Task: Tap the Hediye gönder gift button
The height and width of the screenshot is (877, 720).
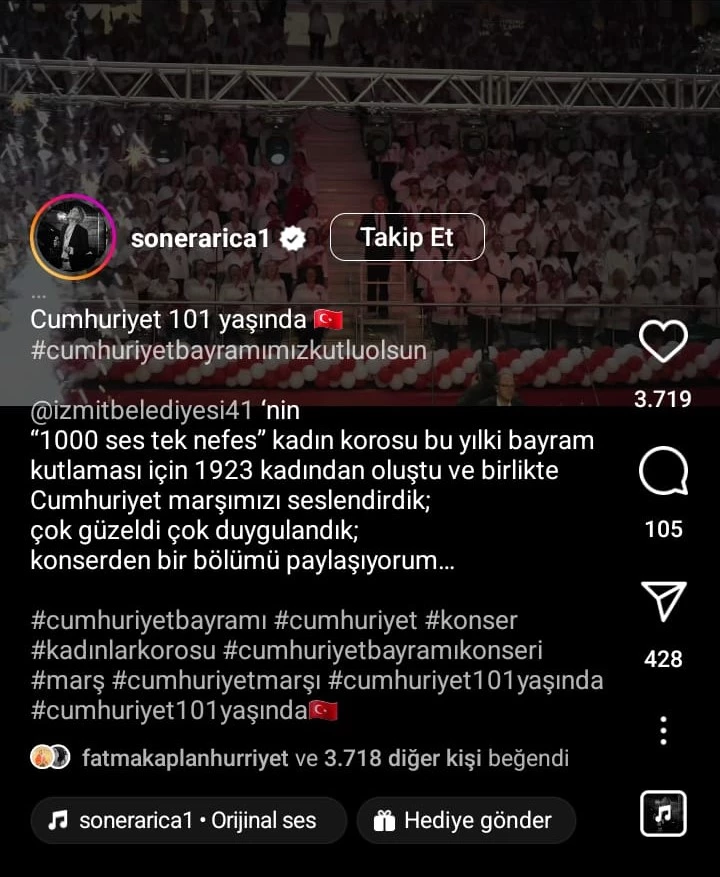Action: tap(466, 821)
